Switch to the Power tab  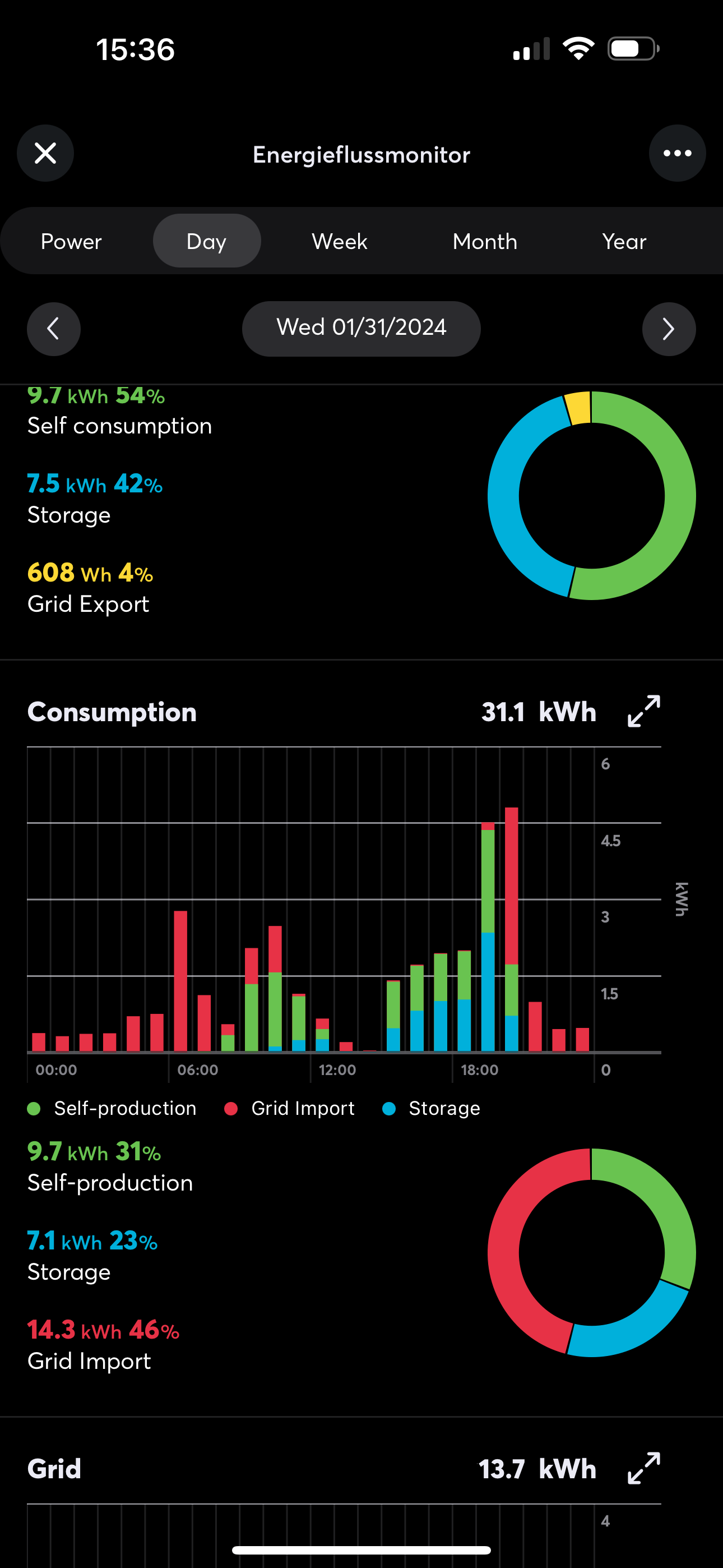tap(71, 242)
